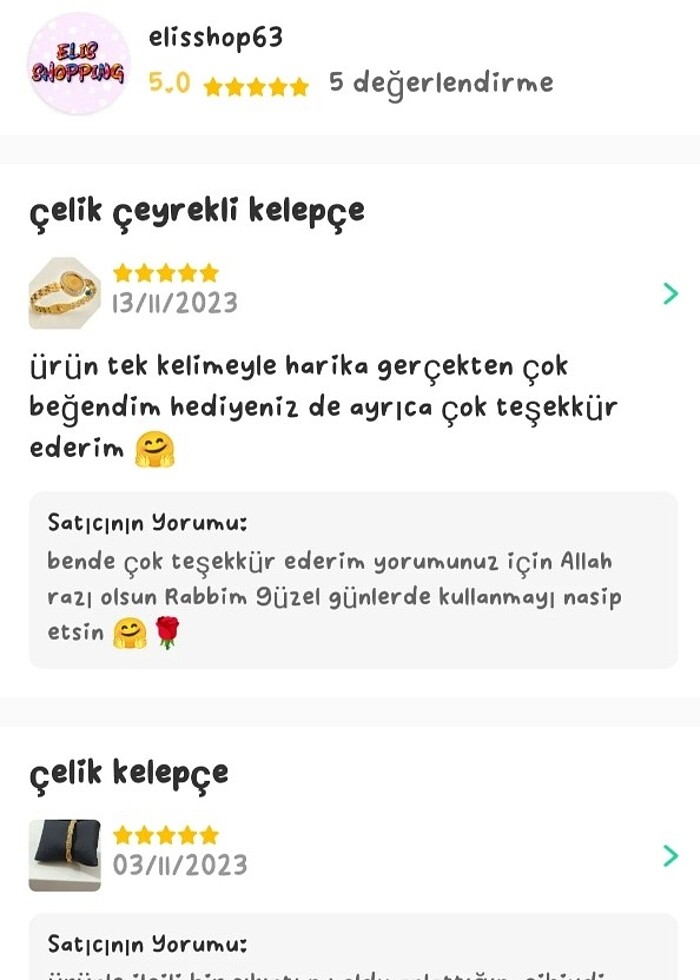View the çelik çeyrekli kelepçe product thumbnail
This screenshot has height=980, width=700.
(x=65, y=293)
